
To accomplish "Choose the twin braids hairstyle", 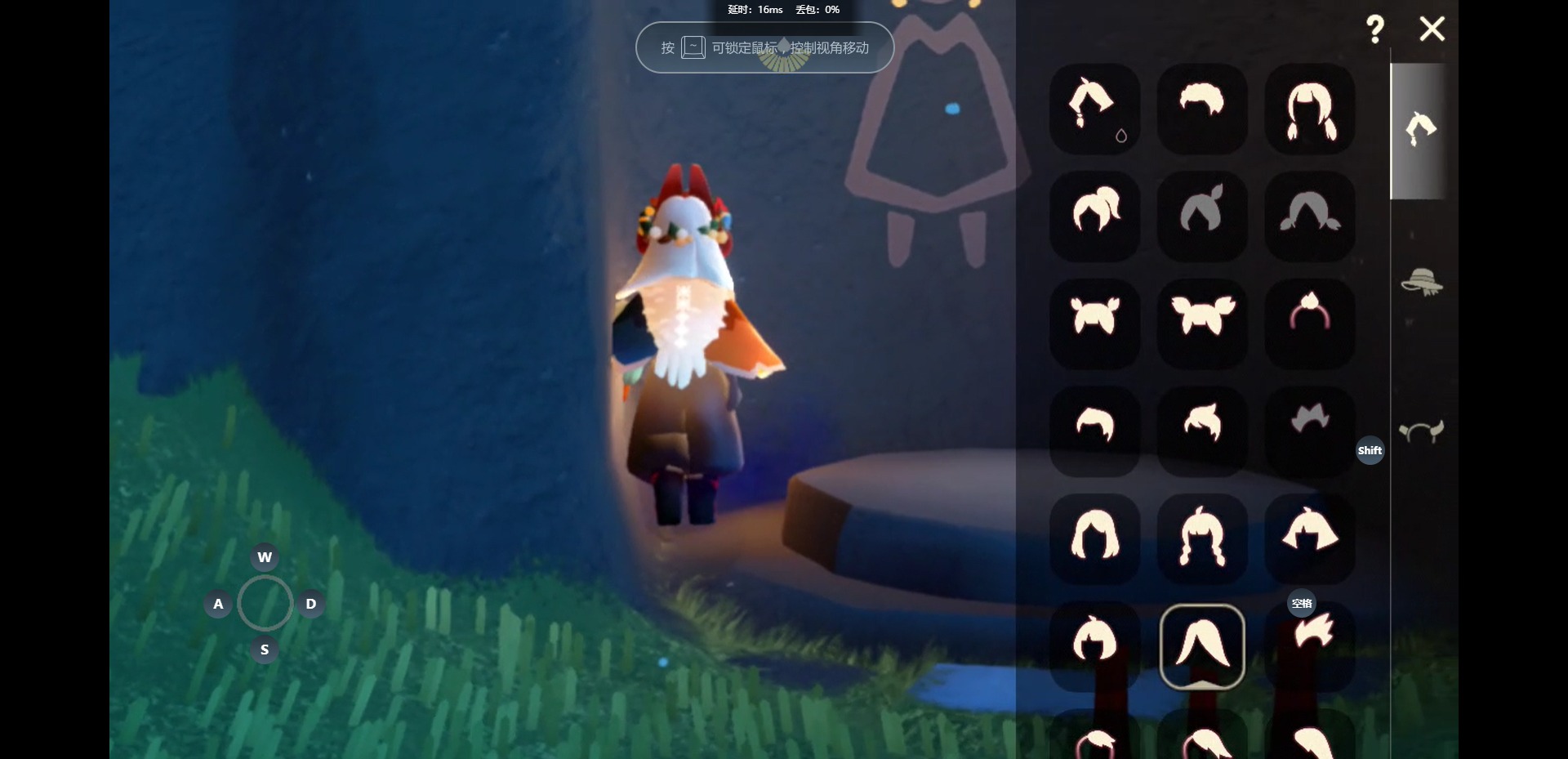I will click(1310, 109).
